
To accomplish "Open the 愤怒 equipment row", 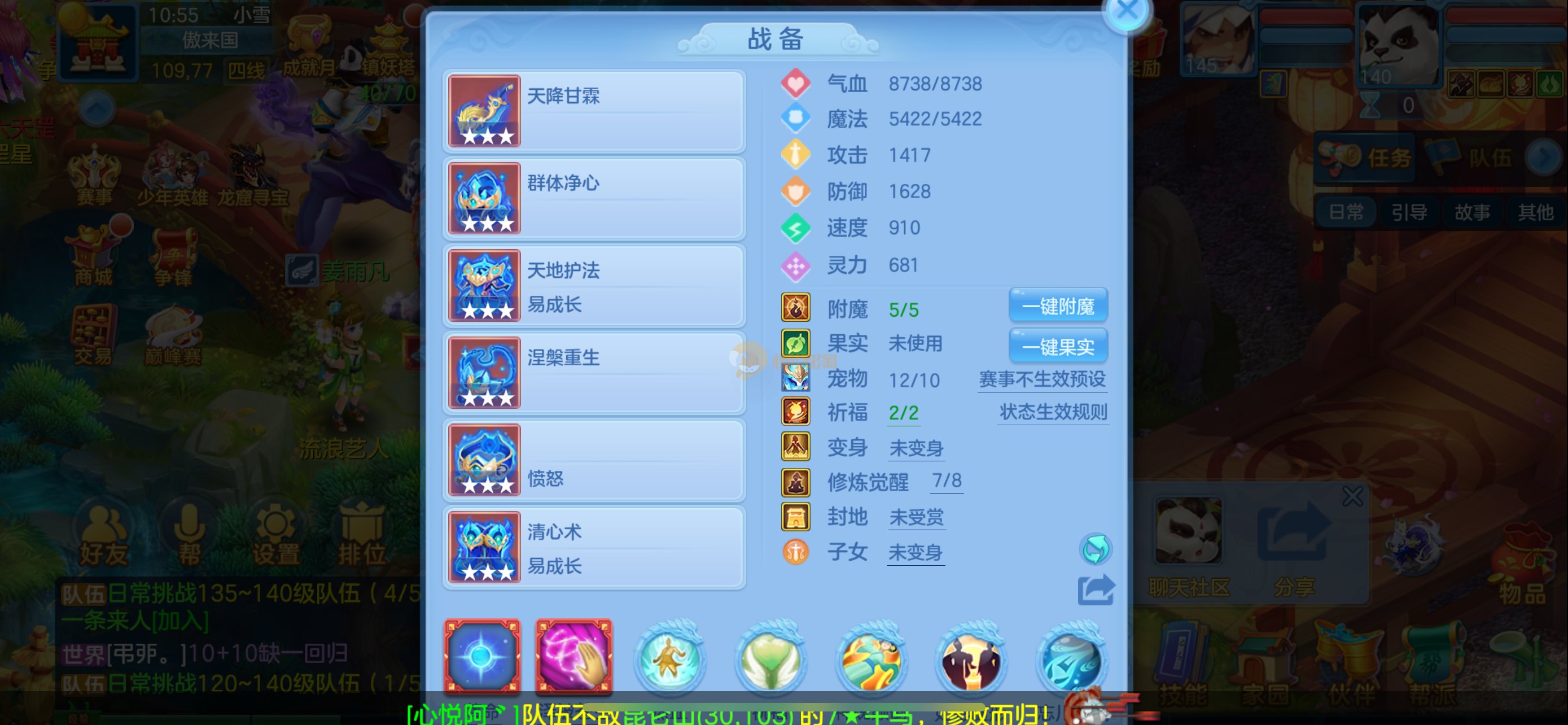I will coord(594,460).
